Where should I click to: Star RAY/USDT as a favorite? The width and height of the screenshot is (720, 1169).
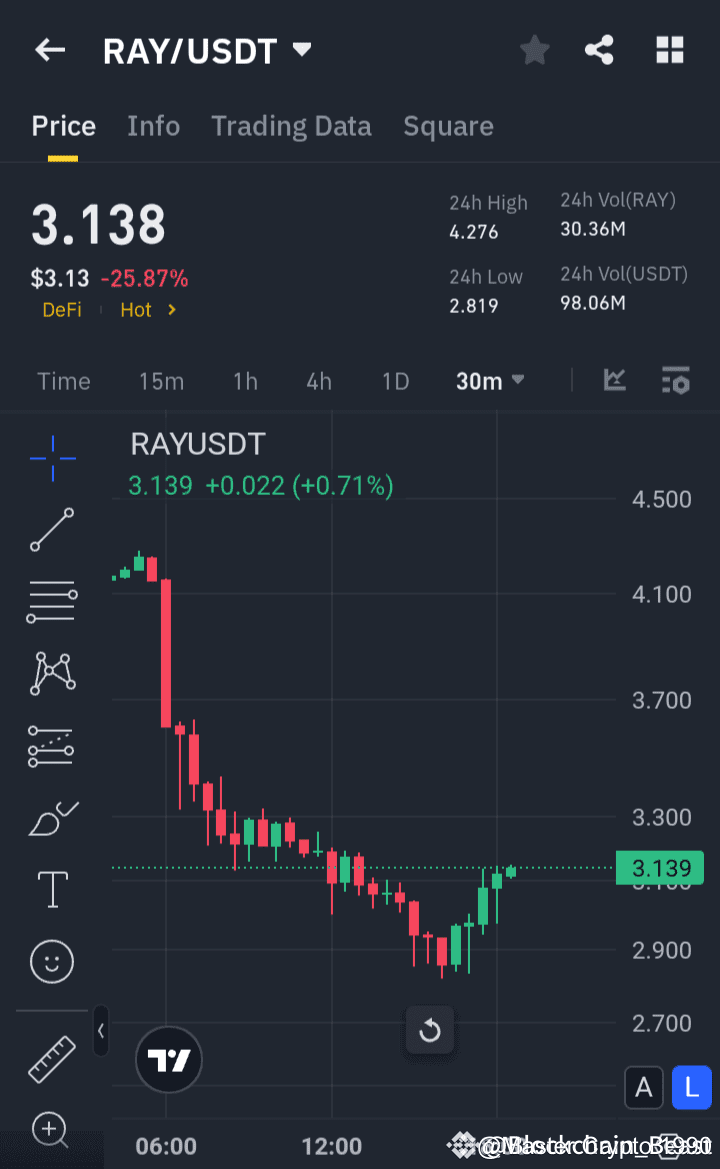coord(534,49)
